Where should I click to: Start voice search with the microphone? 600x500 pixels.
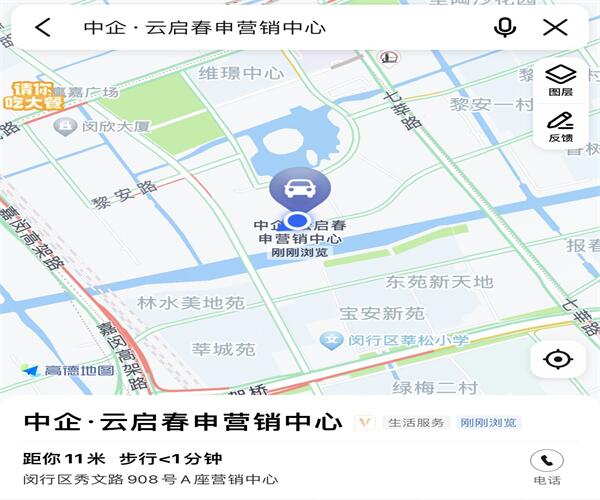[x=505, y=28]
